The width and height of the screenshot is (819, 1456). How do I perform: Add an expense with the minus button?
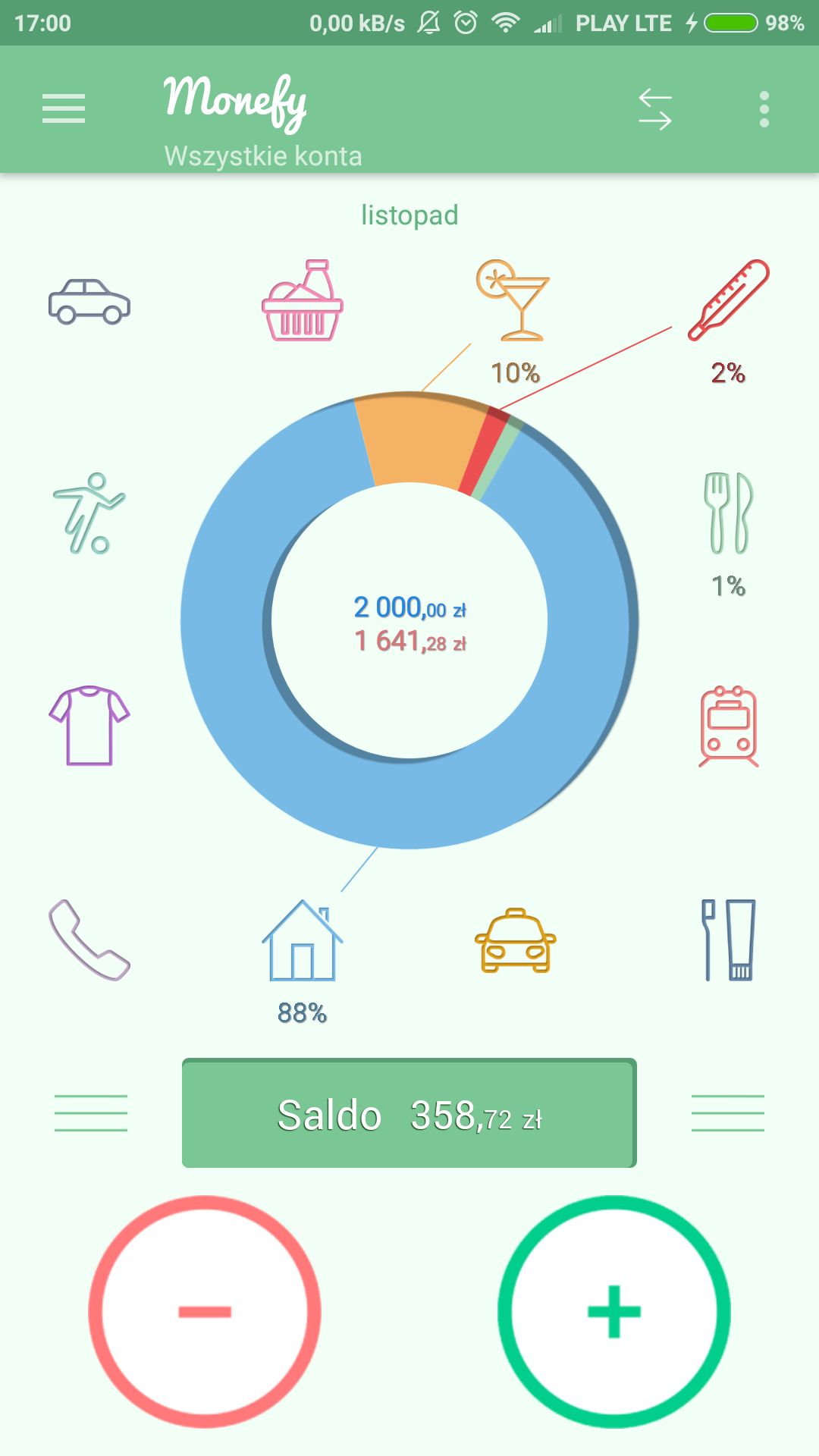tap(205, 1312)
